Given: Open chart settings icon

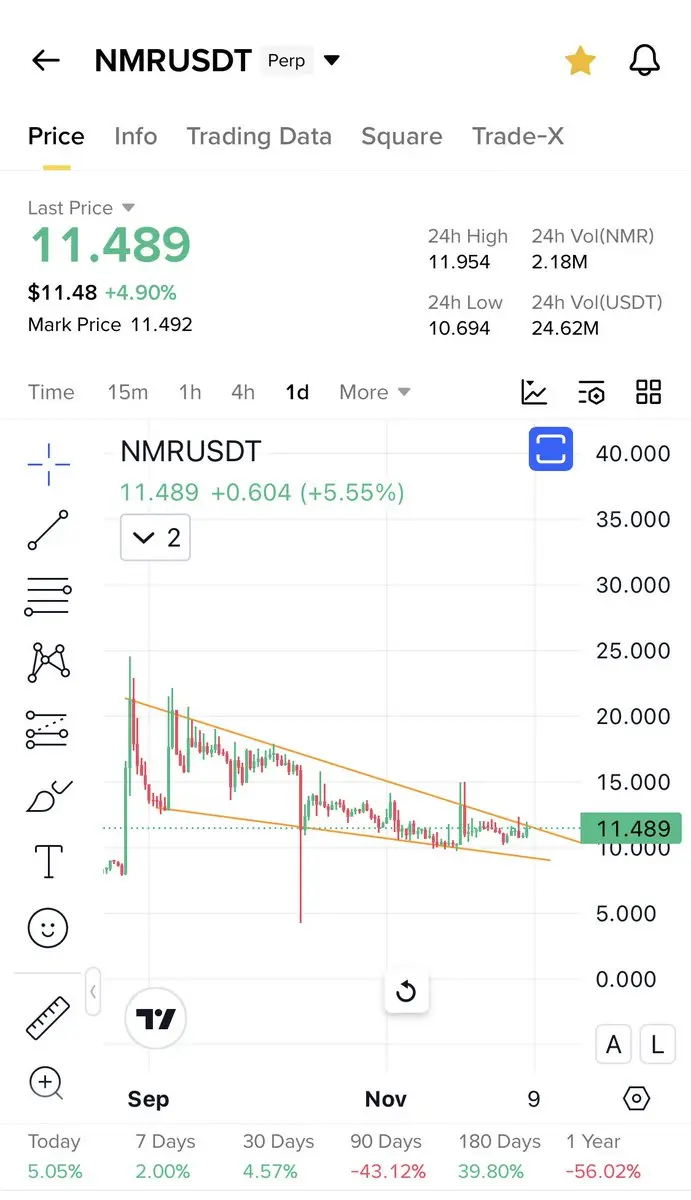Looking at the screenshot, I should [591, 392].
